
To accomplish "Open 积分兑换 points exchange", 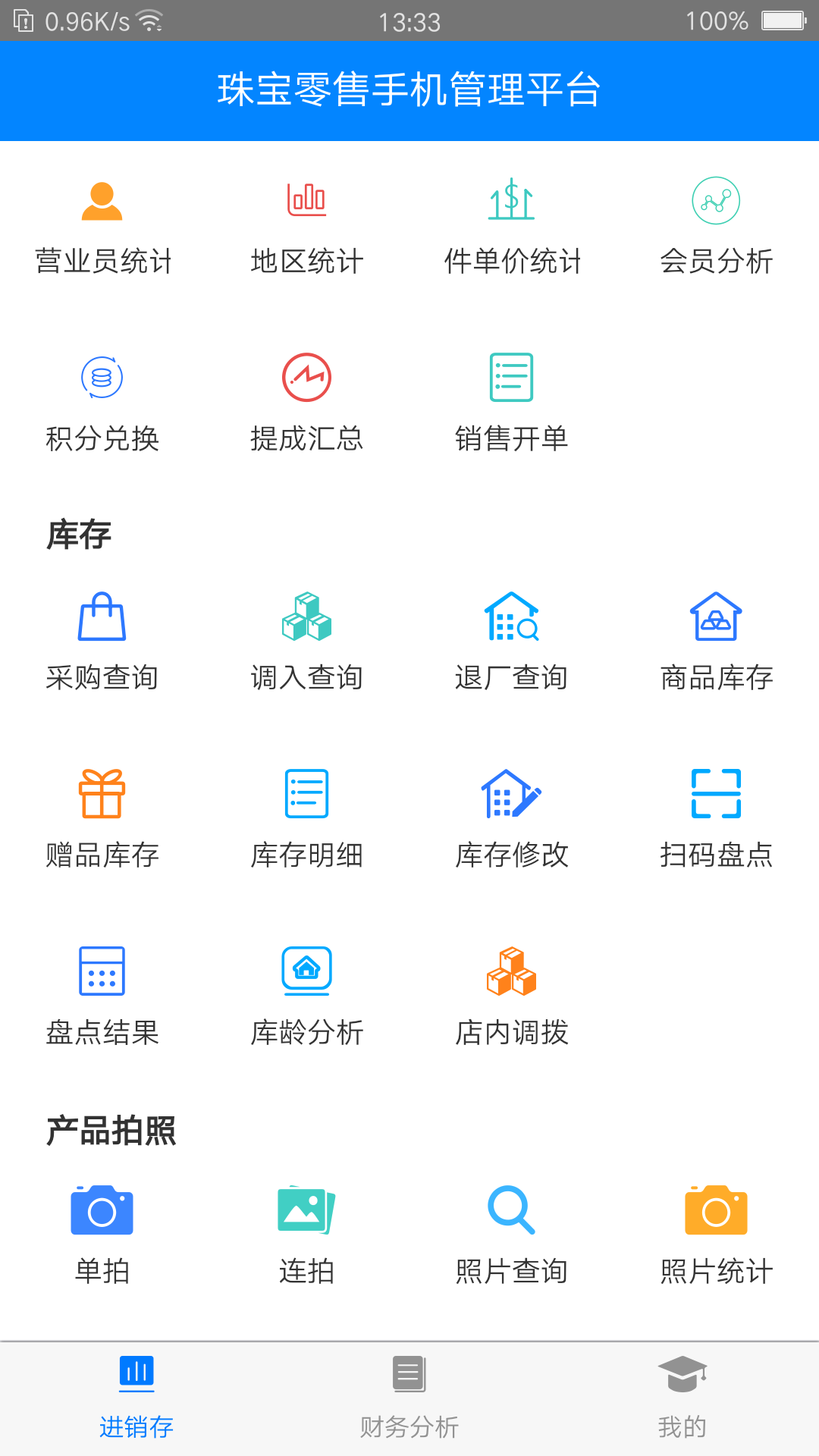I will [x=103, y=402].
